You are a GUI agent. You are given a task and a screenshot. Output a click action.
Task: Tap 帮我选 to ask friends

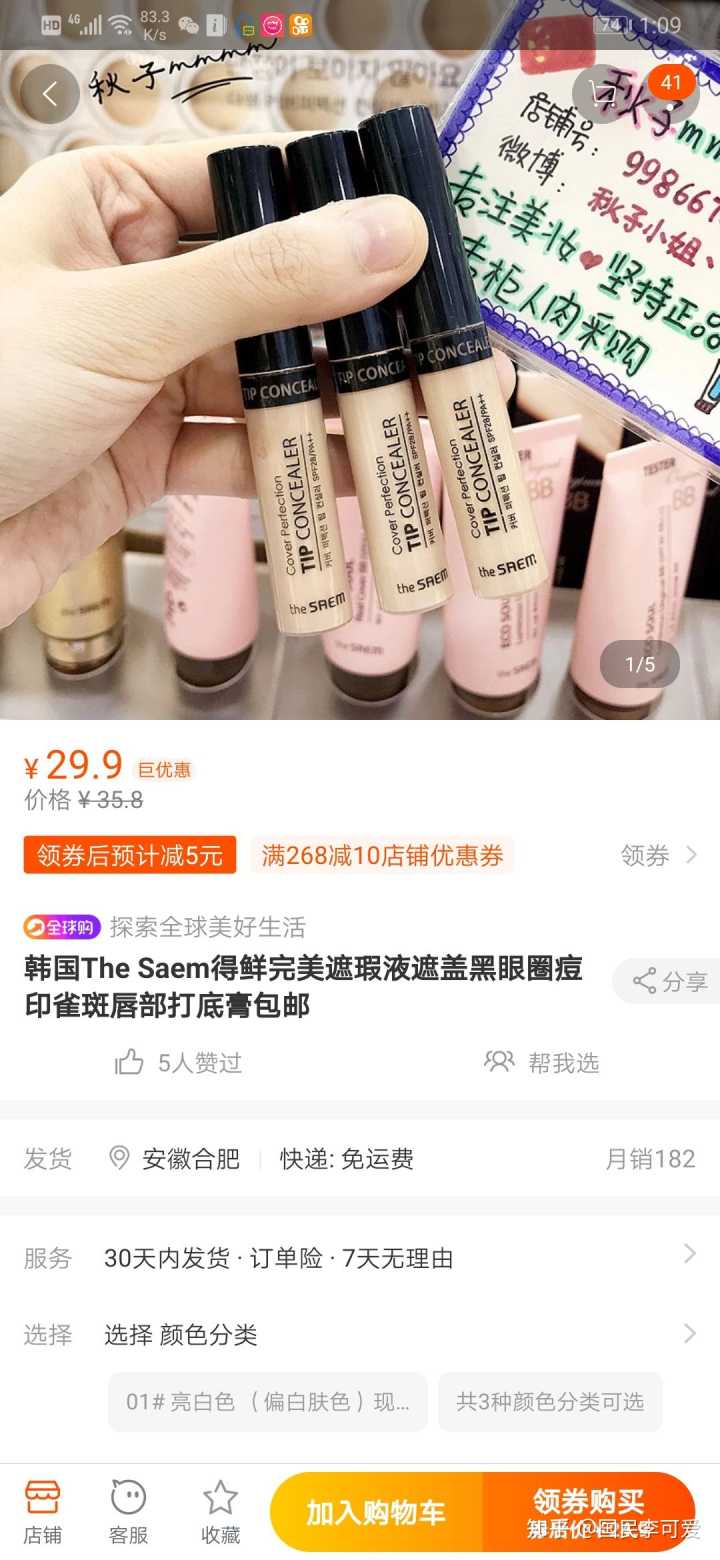click(x=542, y=1062)
